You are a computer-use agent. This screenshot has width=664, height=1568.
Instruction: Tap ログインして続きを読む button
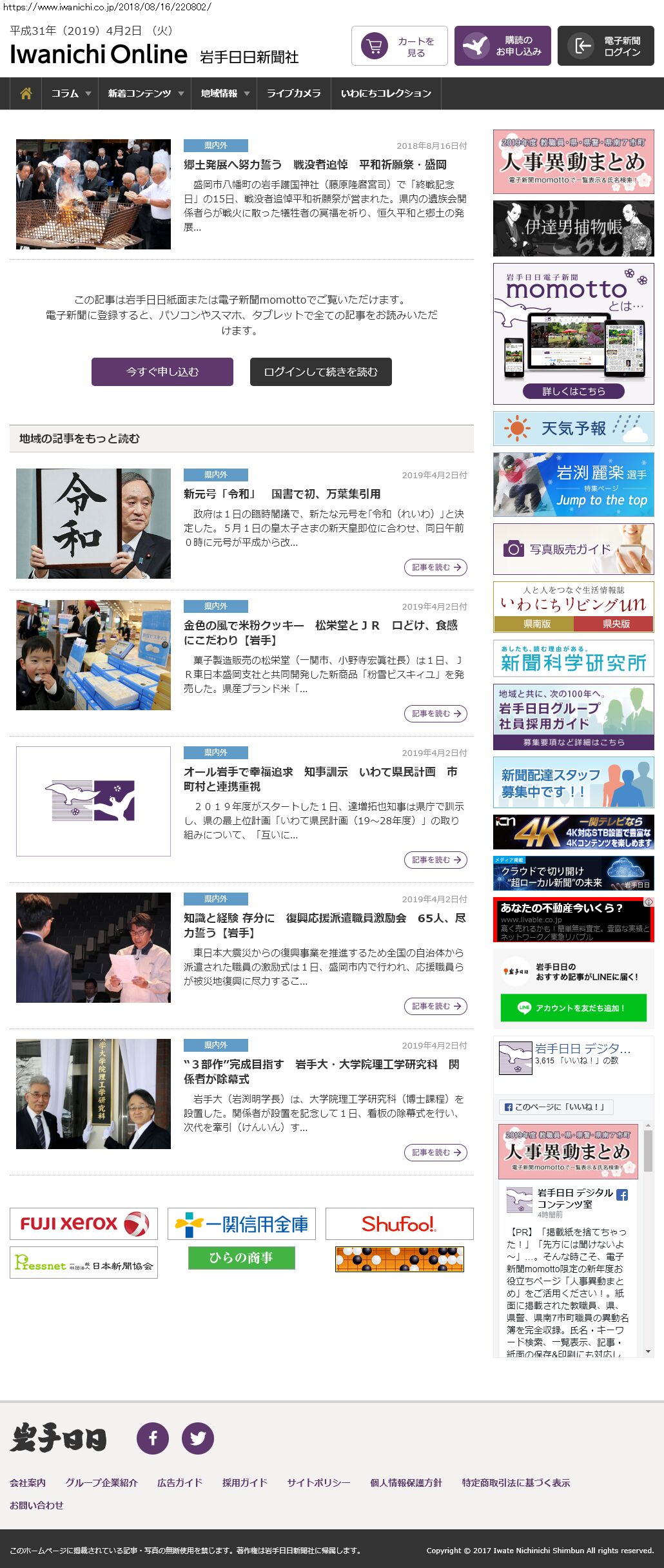click(x=320, y=372)
